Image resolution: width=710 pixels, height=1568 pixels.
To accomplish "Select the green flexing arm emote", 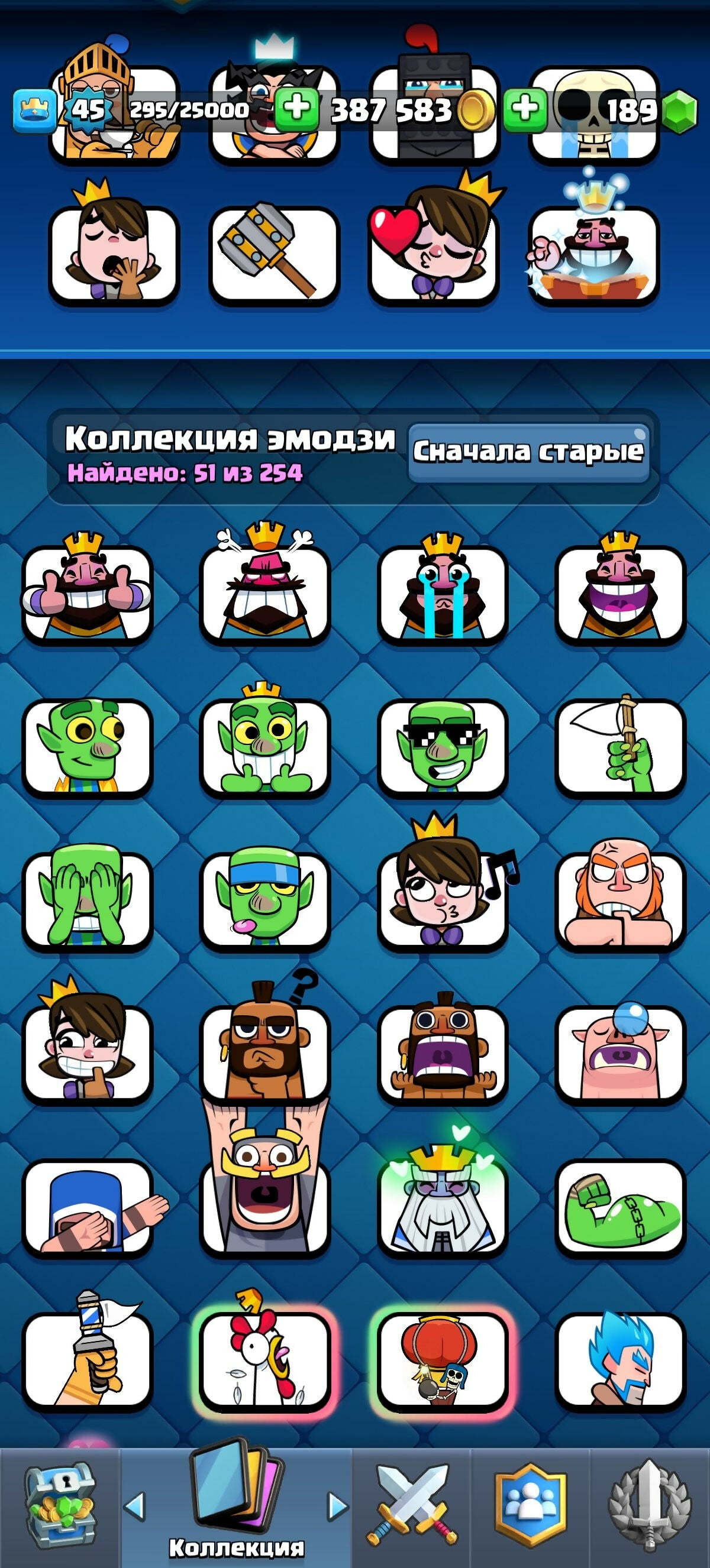I will [621, 1206].
